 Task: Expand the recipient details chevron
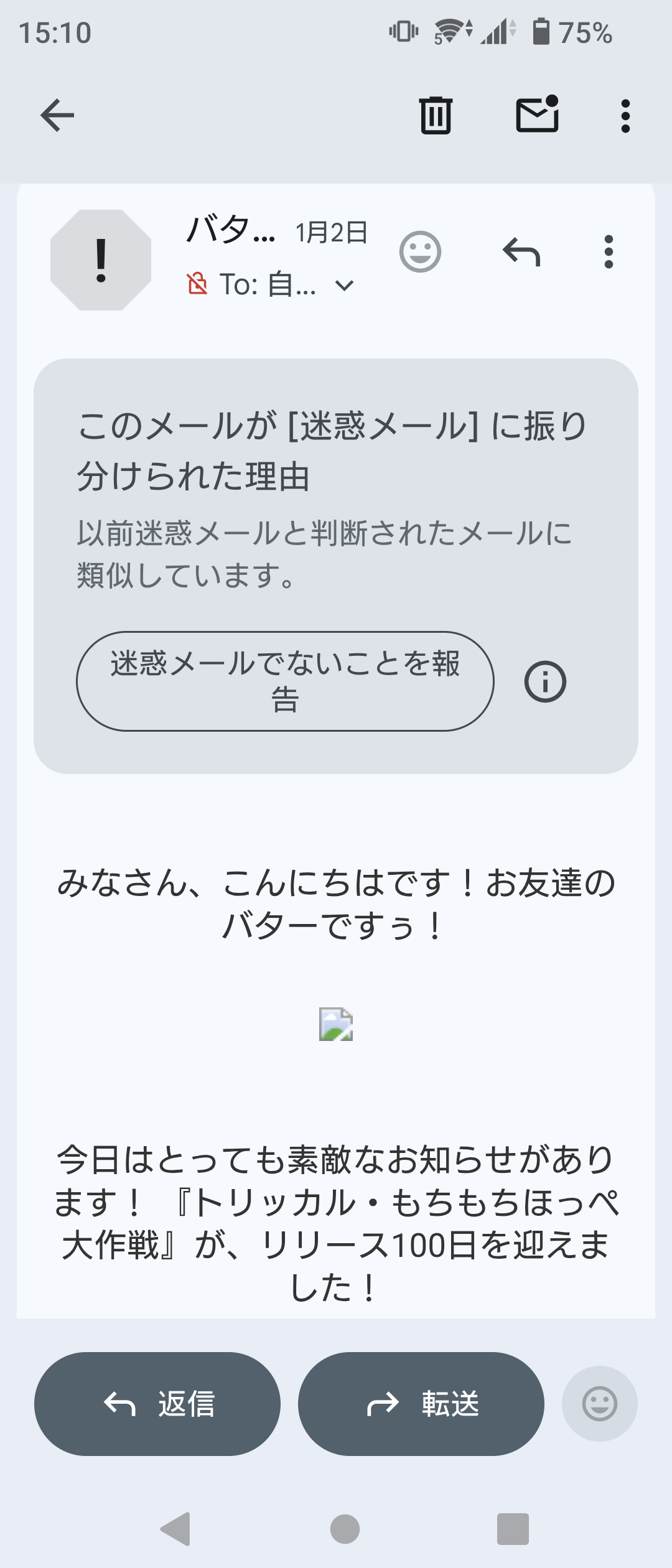coord(344,286)
